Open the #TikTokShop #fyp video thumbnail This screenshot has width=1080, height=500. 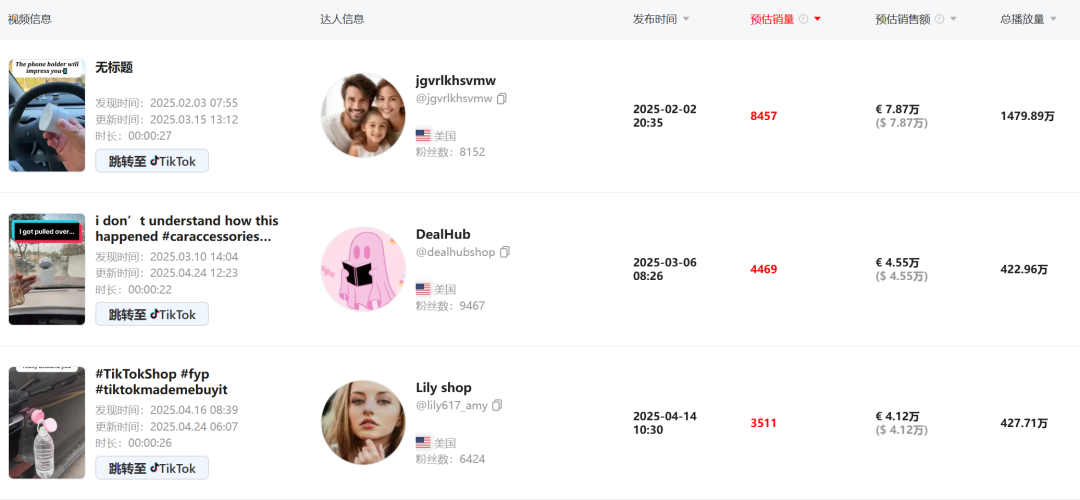(47, 422)
